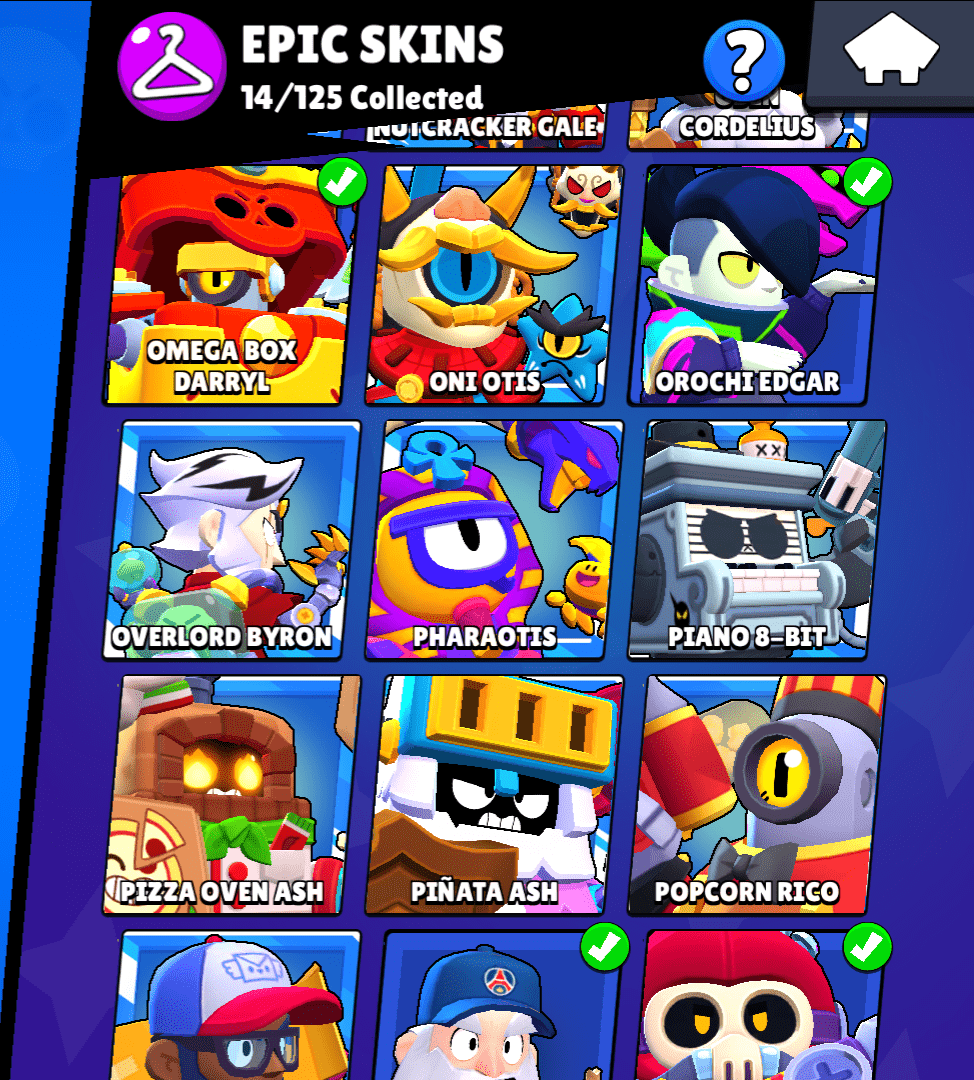Open the Popcorn Rico skin
The image size is (974, 1080).
coord(757,795)
